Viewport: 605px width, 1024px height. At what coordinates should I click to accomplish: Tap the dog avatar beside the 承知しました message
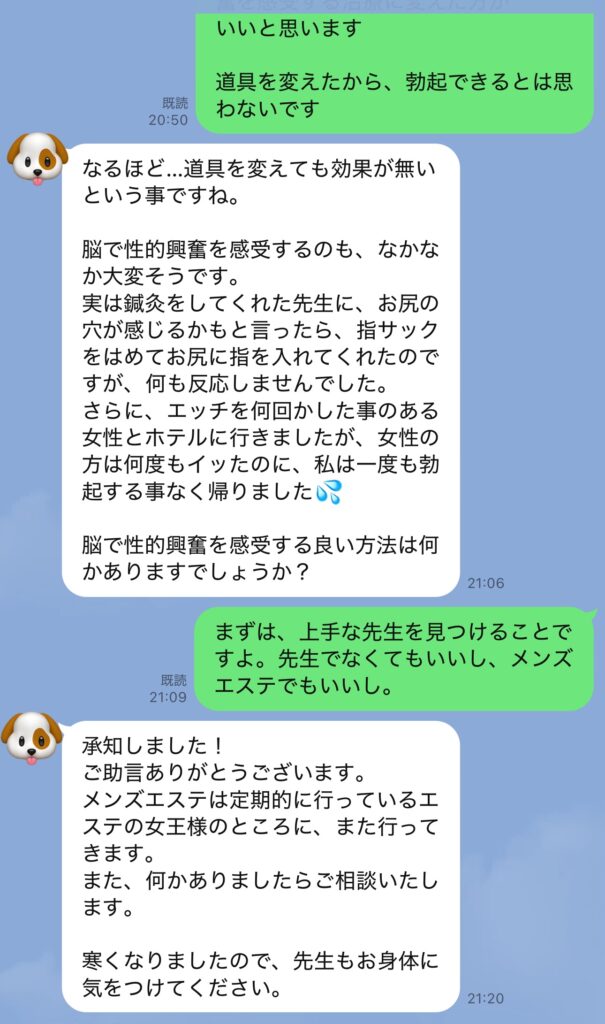point(32,738)
